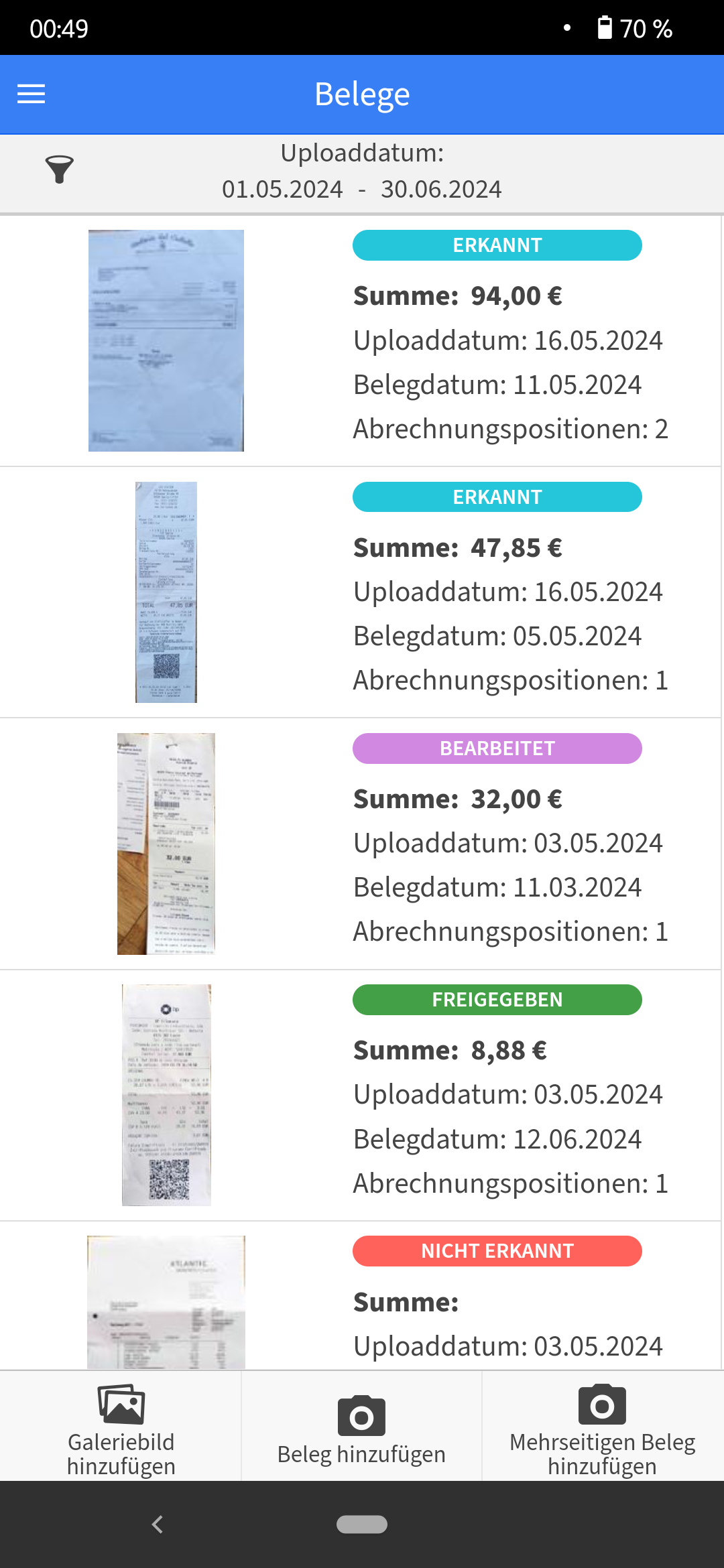Open the upload date filter

click(x=59, y=170)
